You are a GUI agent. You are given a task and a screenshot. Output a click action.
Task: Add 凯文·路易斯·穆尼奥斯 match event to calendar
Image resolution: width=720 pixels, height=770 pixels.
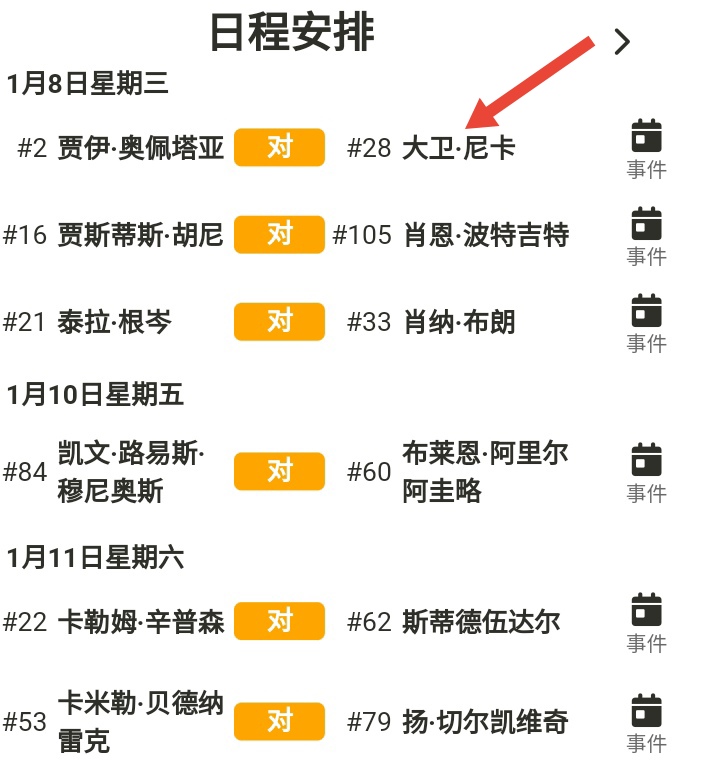click(x=646, y=472)
